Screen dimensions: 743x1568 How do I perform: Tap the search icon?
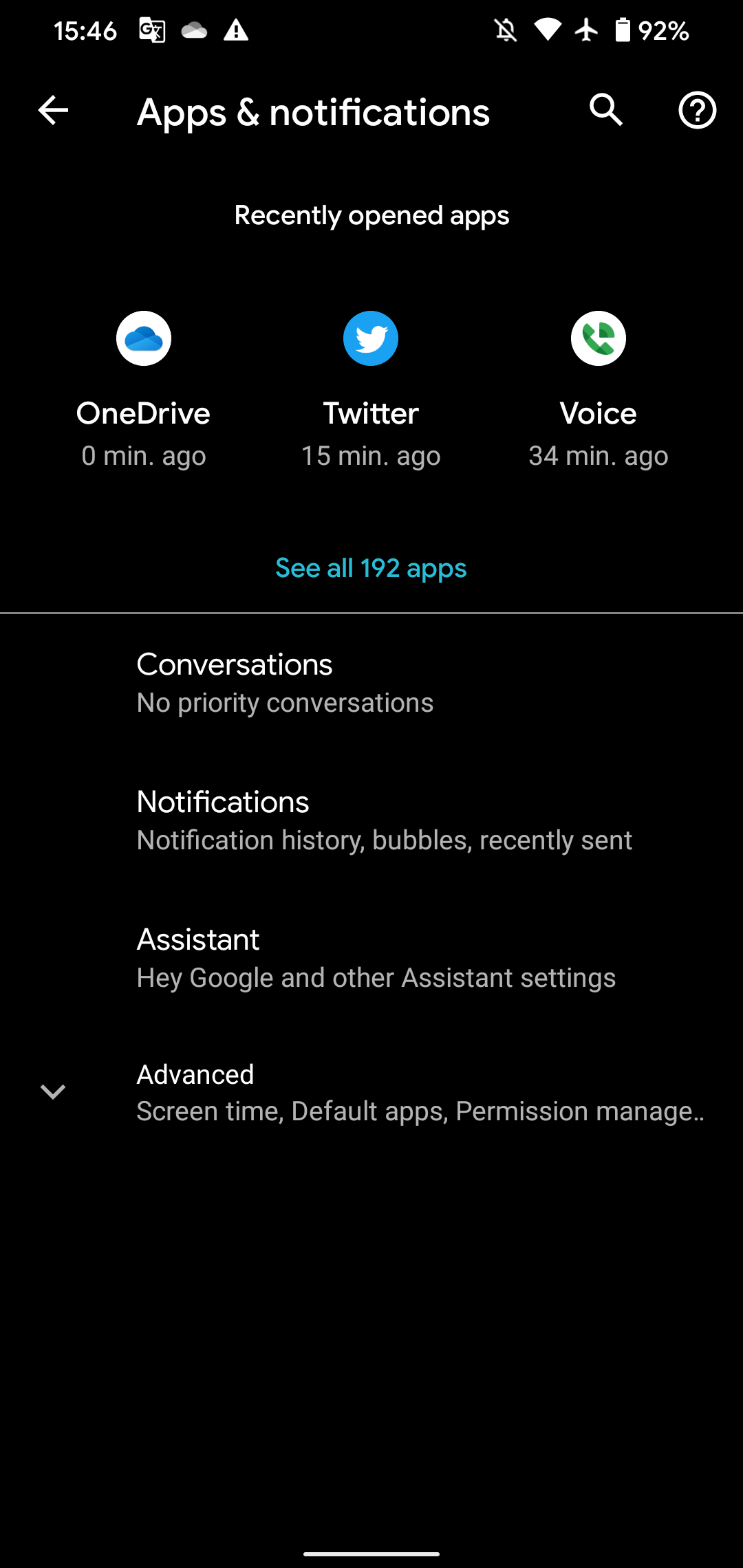[605, 111]
